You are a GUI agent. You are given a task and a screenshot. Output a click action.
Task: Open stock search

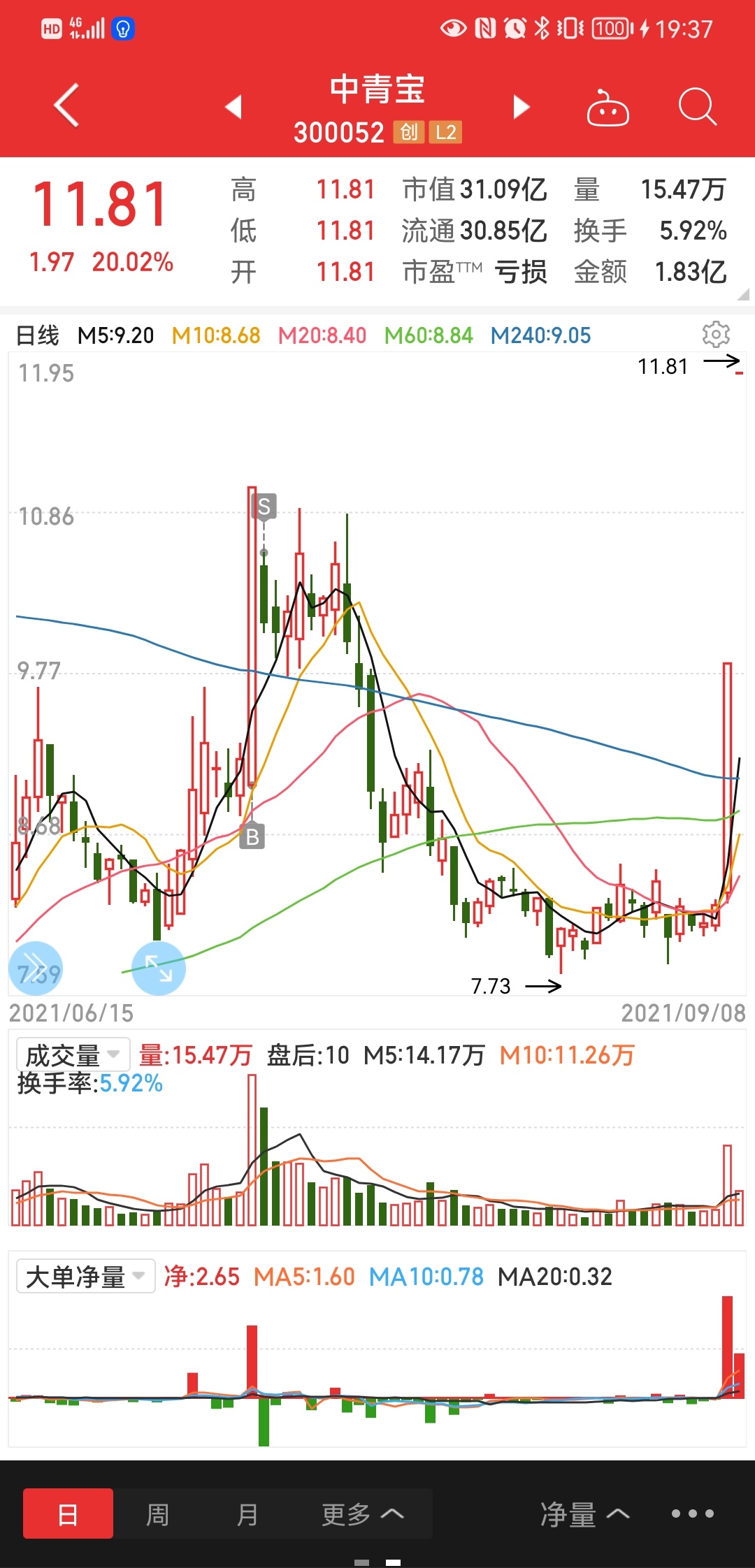point(698,107)
